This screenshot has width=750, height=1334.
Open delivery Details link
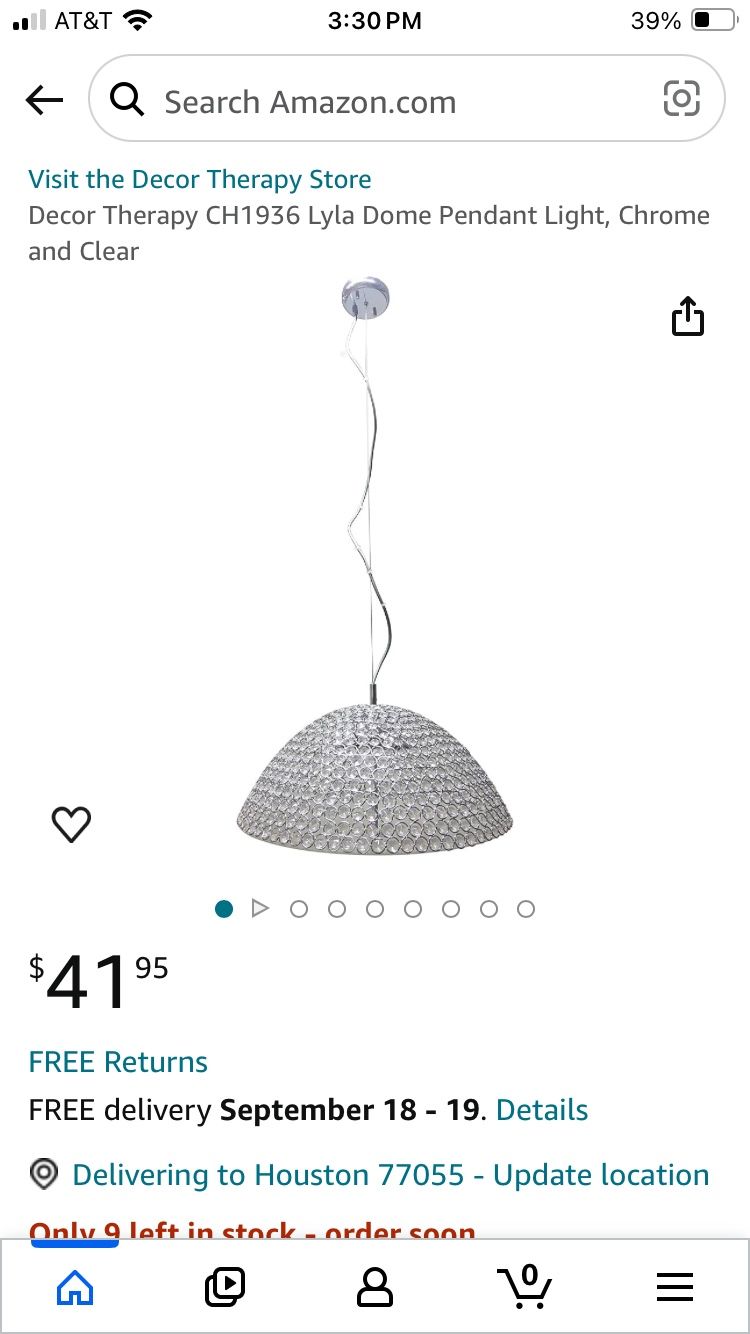(542, 1110)
